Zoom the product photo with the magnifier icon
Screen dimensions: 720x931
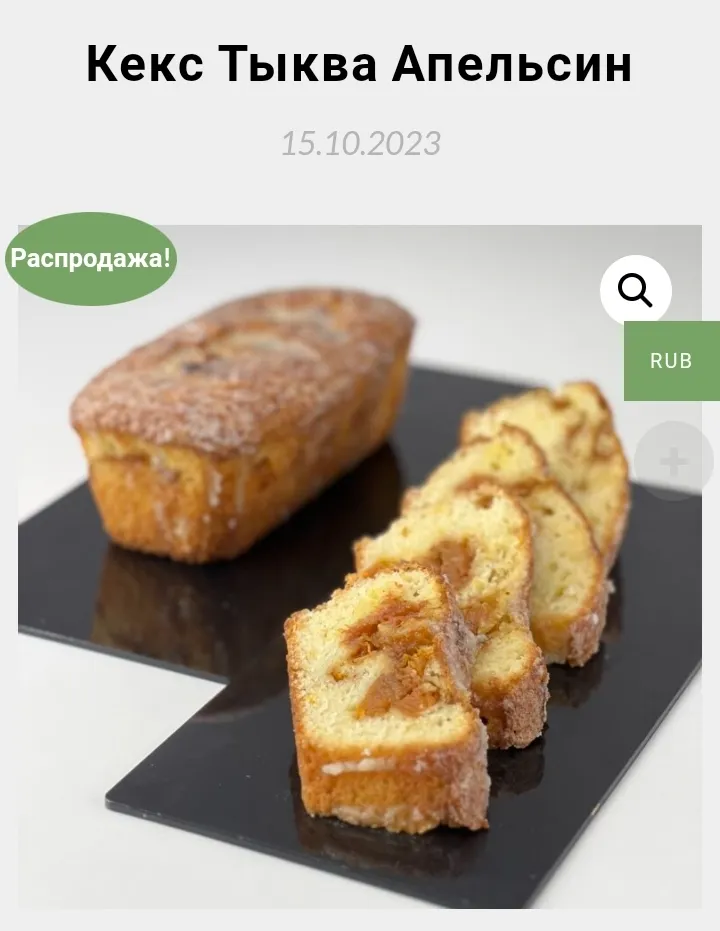coord(635,290)
